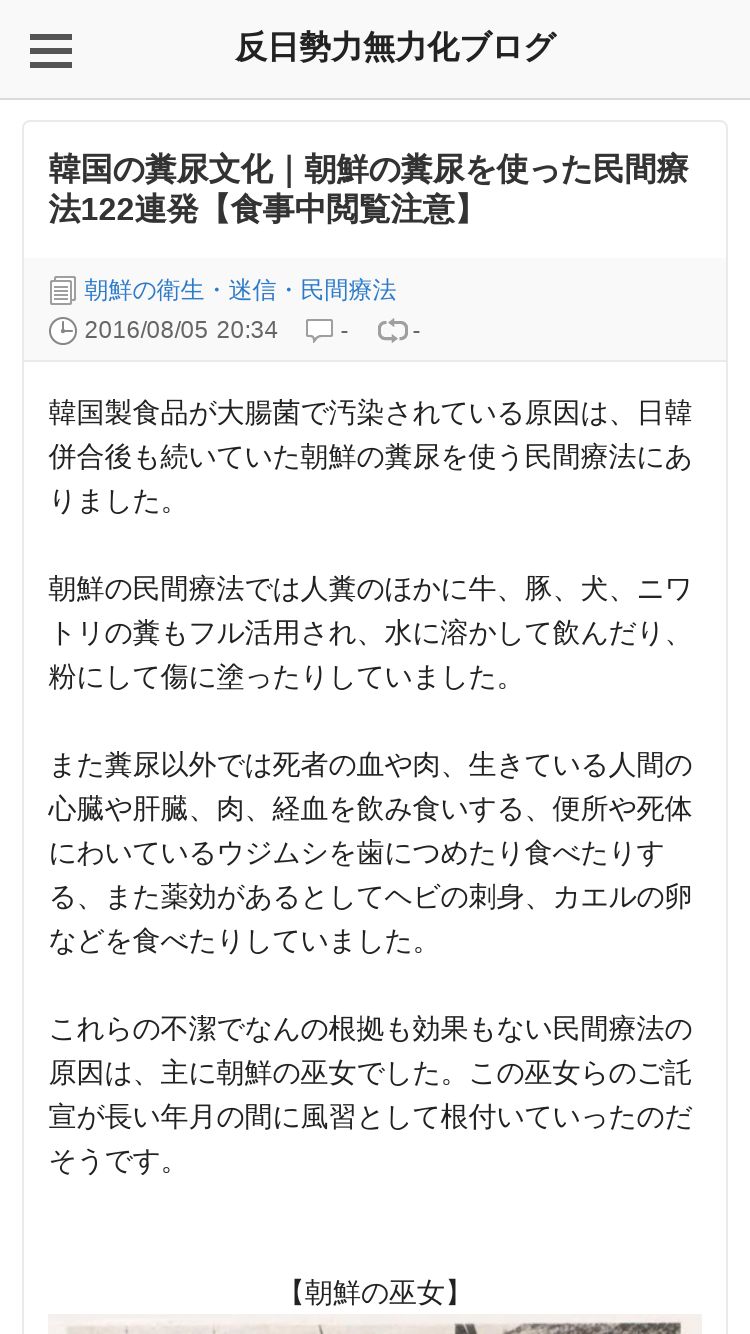Open the 朝鮮の衛生・迷信・民間療法 category link
The image size is (750, 1334).
click(240, 290)
